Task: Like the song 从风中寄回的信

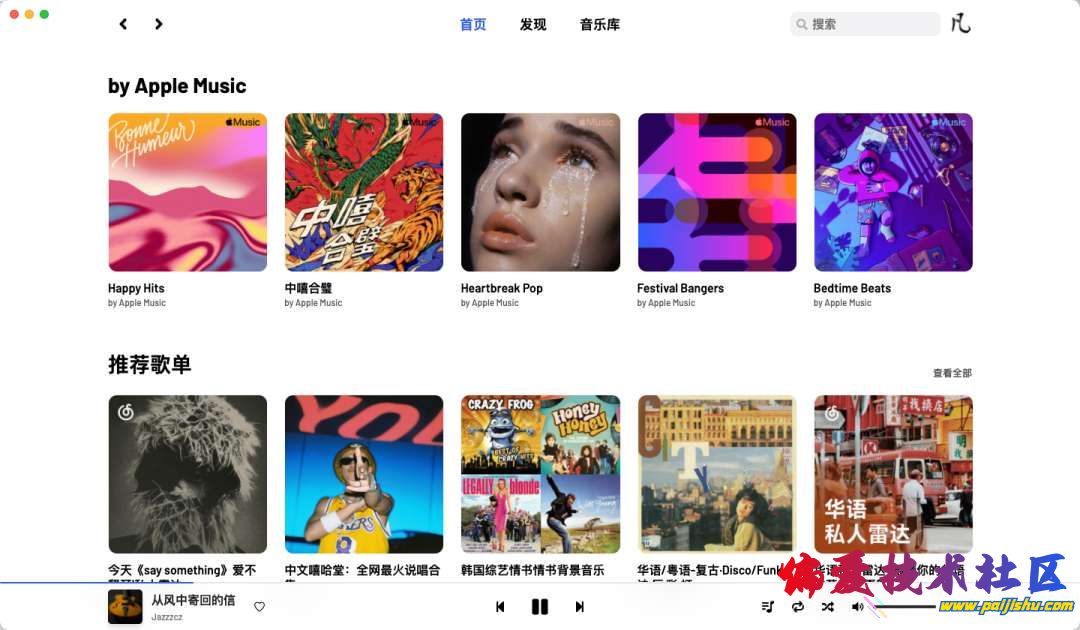Action: pos(260,607)
